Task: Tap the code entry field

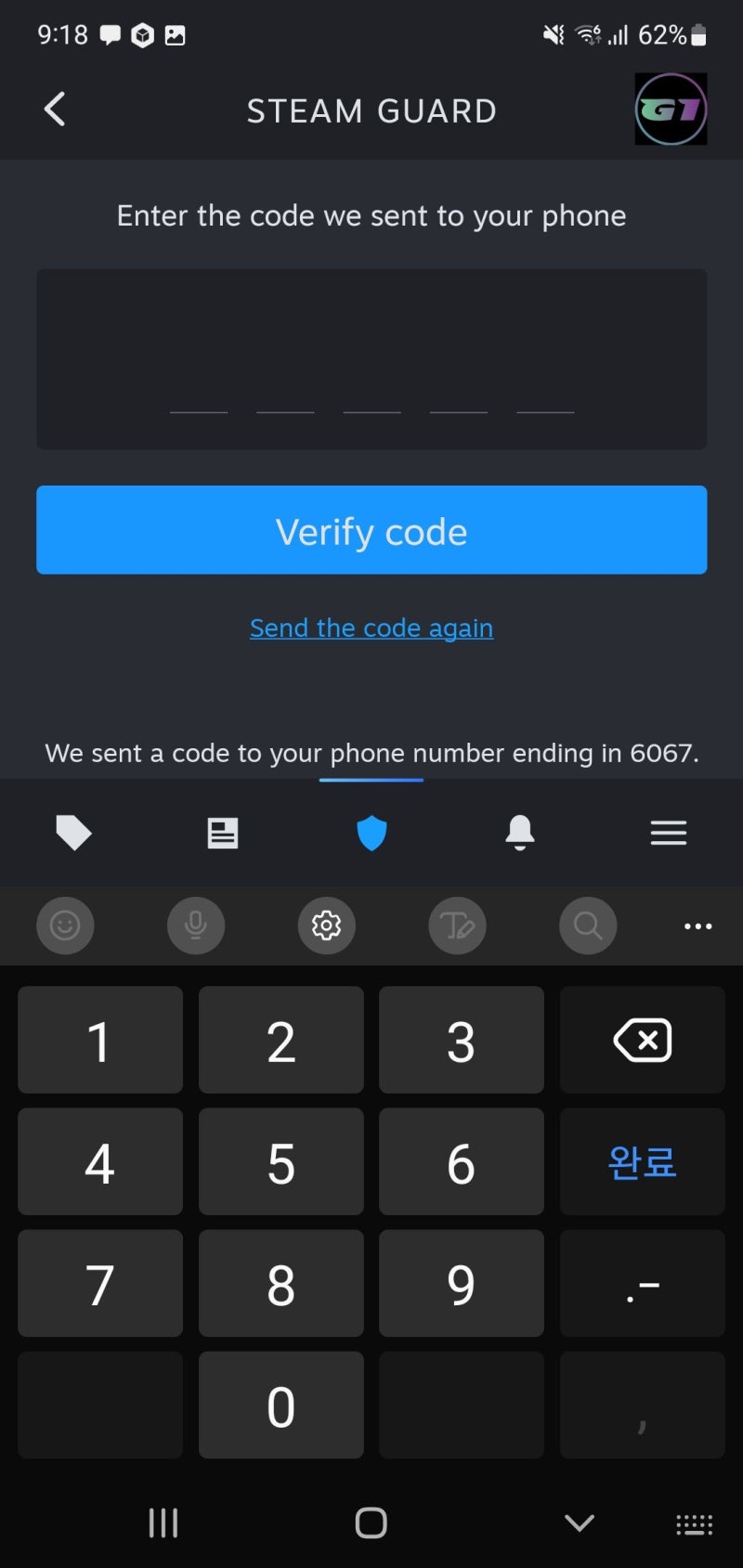Action: 371,360
